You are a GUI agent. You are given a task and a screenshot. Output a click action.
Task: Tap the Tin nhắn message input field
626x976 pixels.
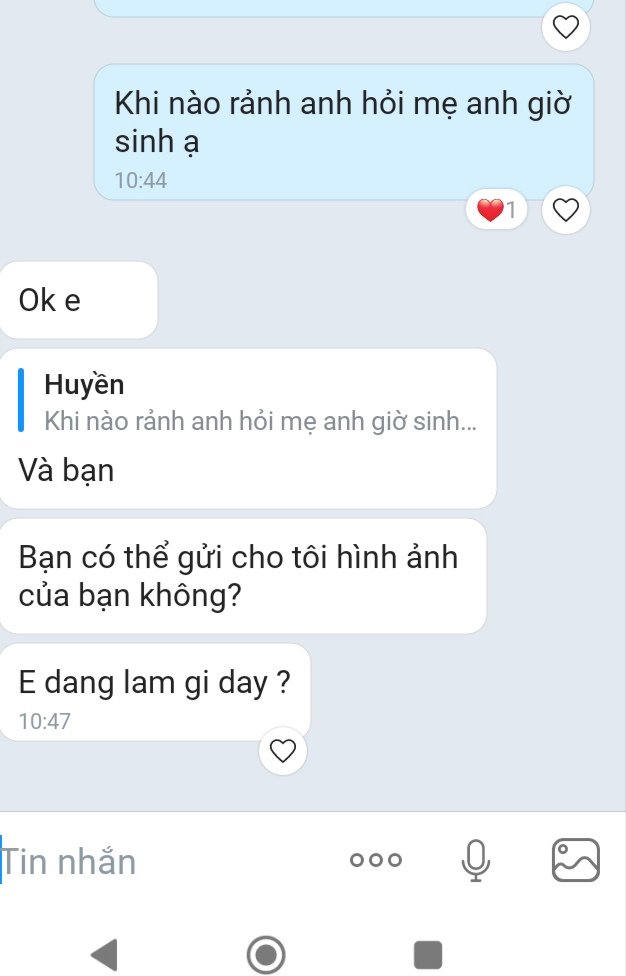coord(160,861)
